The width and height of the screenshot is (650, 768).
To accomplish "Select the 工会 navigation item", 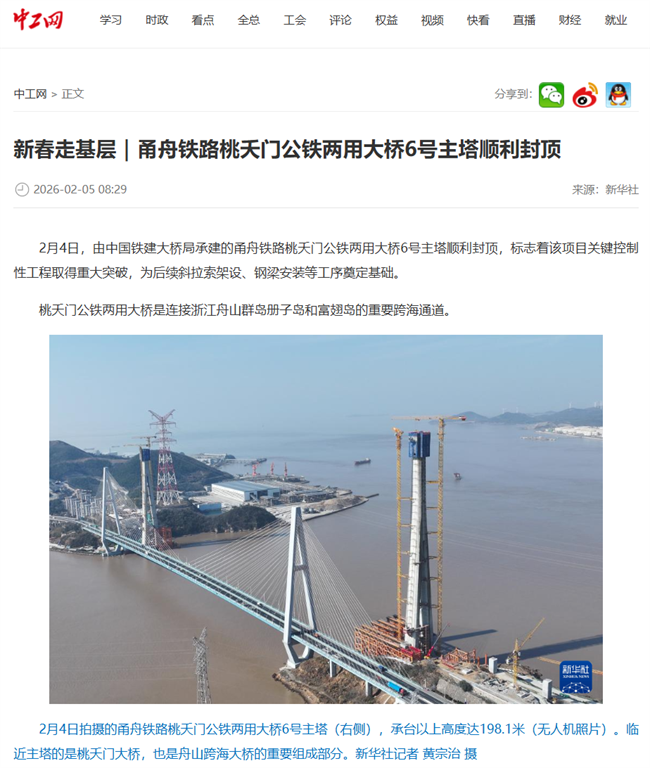I will tap(294, 20).
